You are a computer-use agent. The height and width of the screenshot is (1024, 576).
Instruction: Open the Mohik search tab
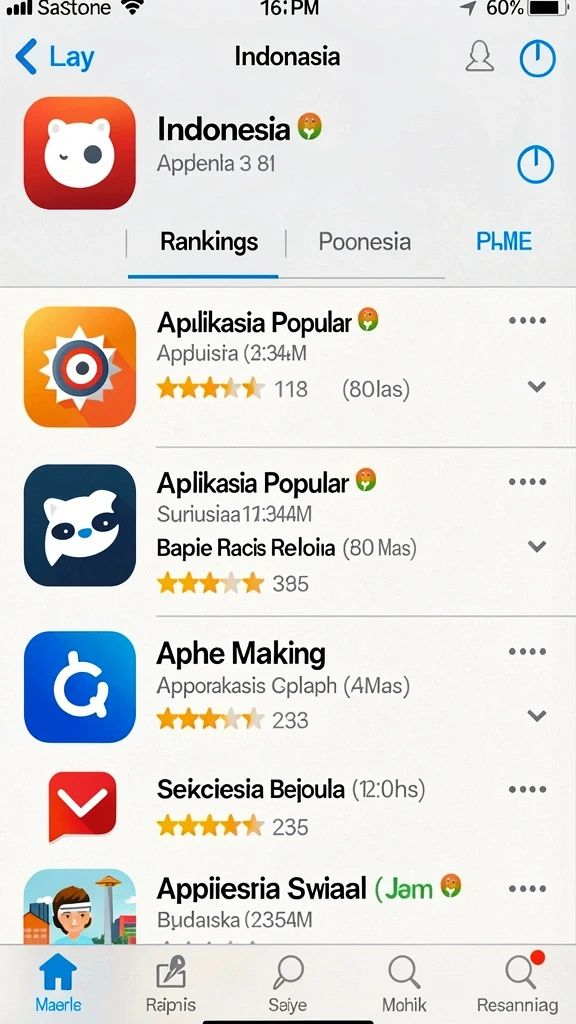pos(404,984)
